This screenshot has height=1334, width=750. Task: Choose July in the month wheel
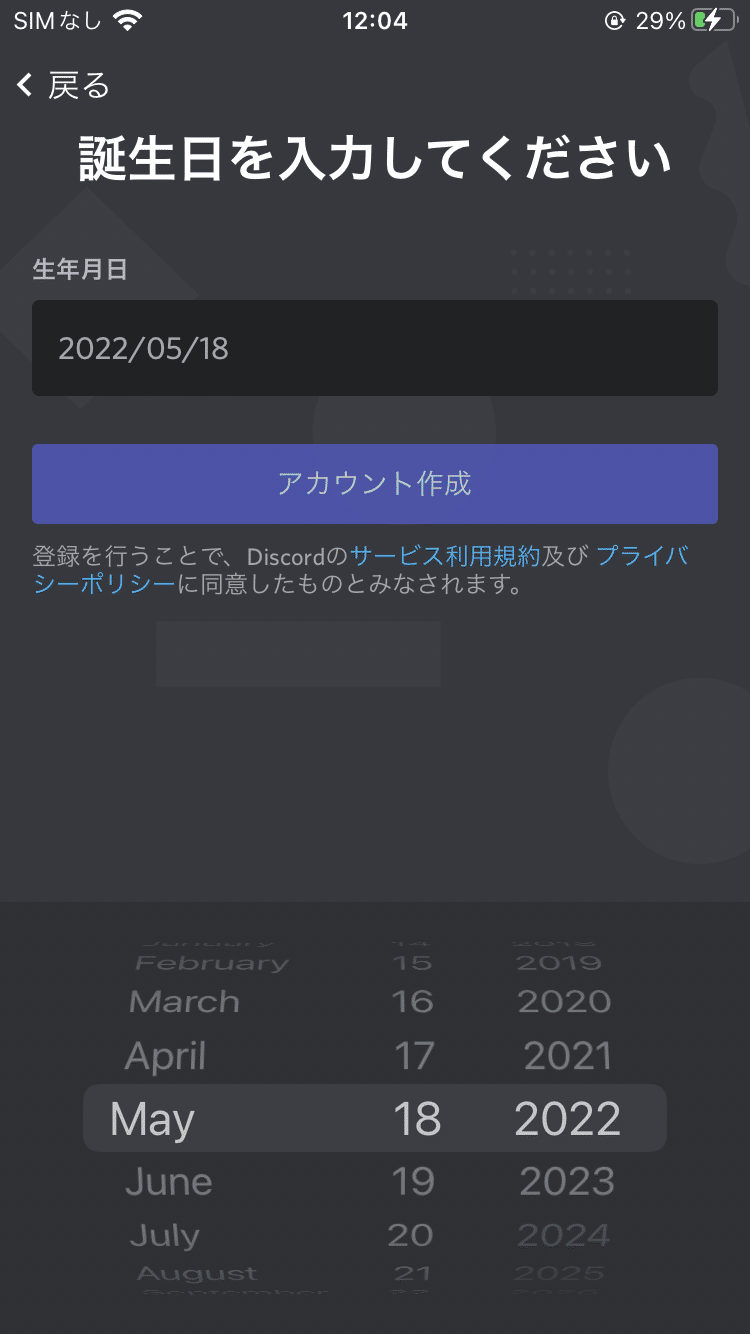pos(165,1236)
